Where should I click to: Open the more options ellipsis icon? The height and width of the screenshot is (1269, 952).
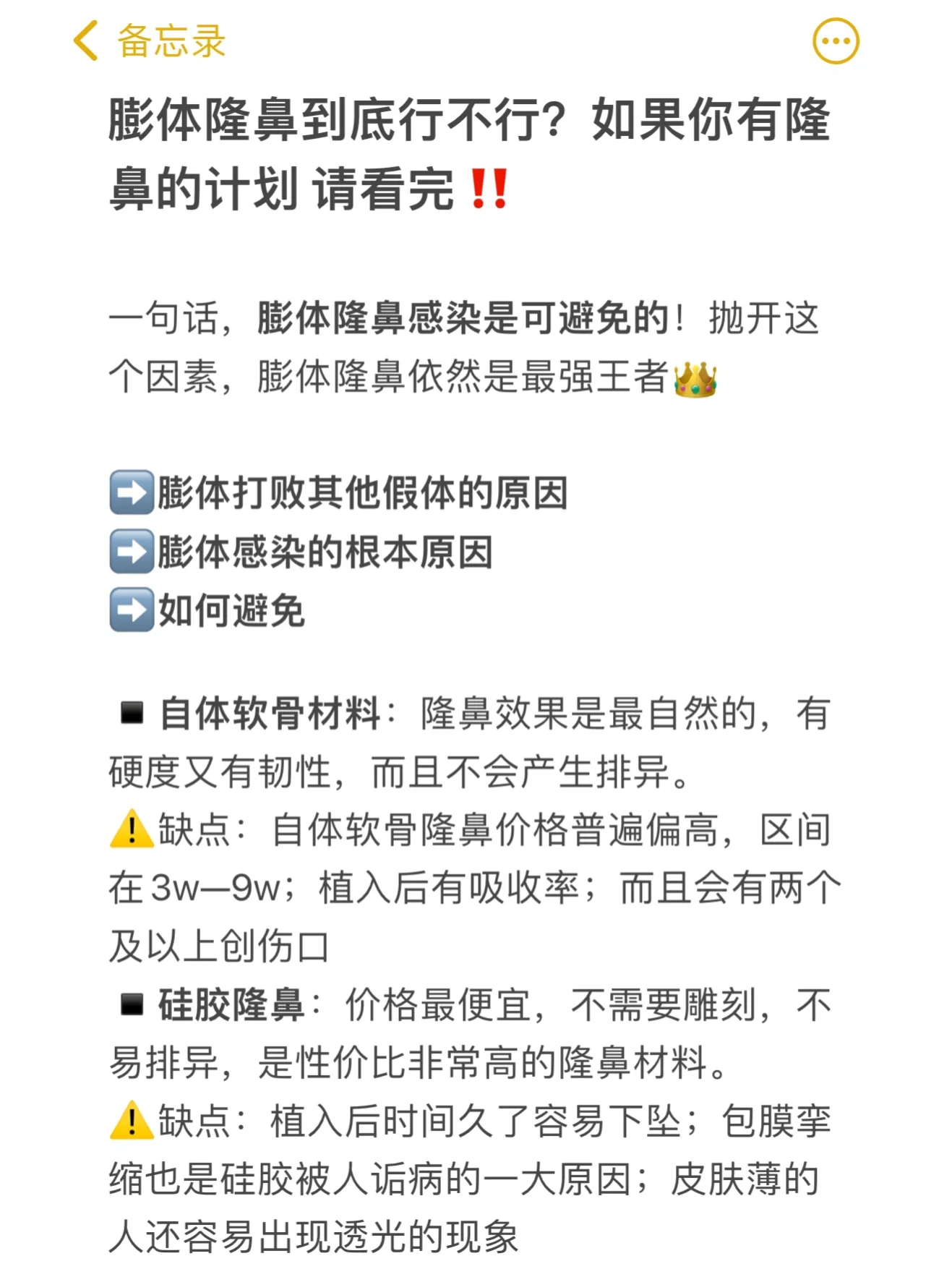(x=835, y=41)
